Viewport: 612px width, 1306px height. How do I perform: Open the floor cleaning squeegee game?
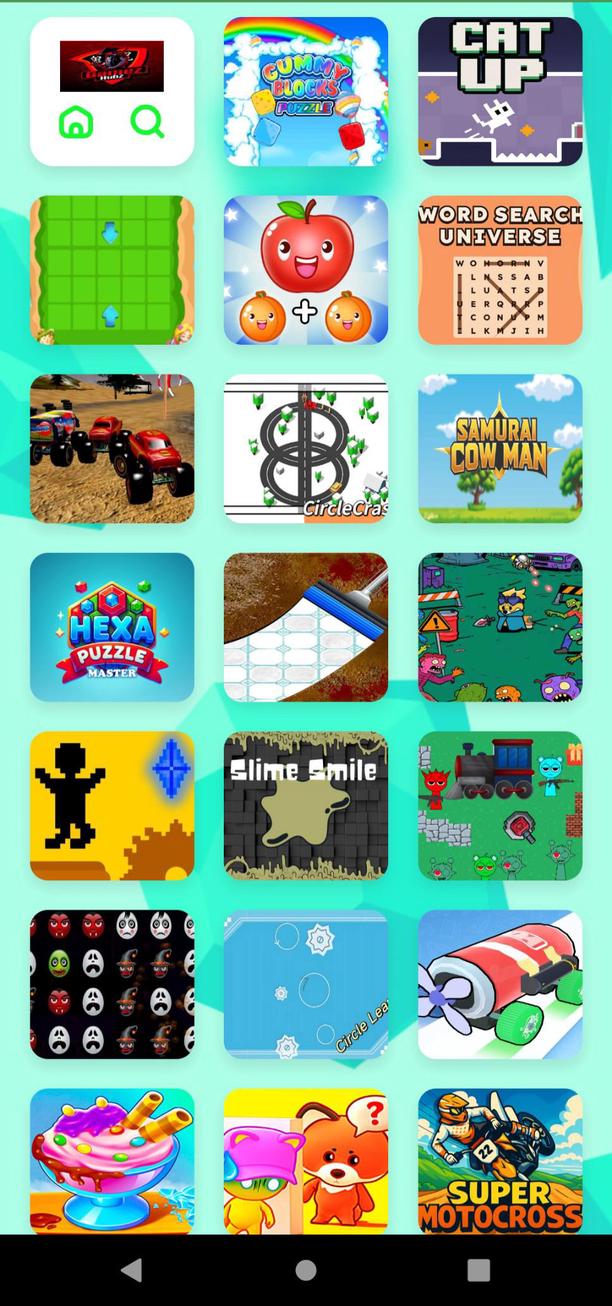[306, 627]
